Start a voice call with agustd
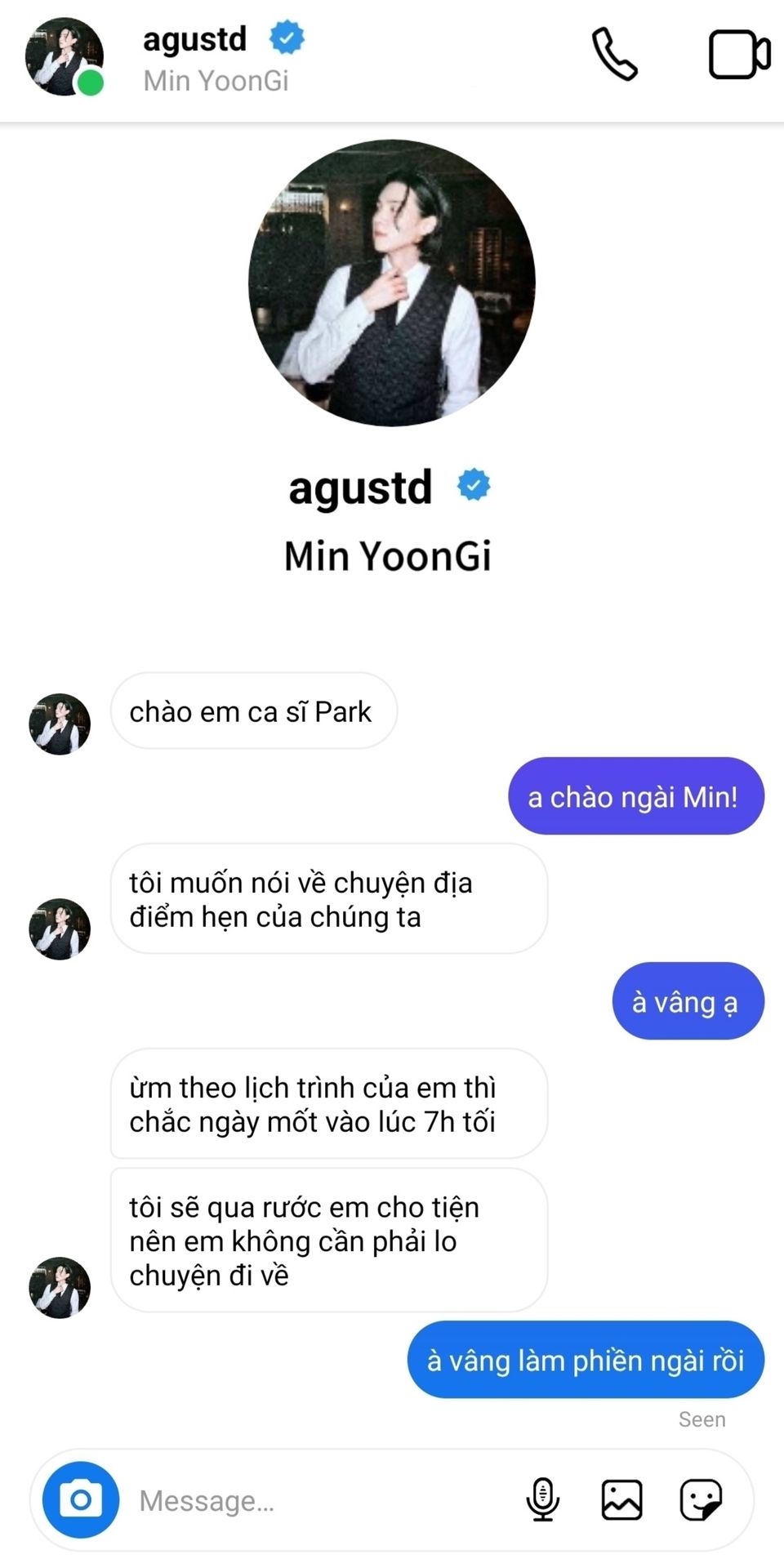Image resolution: width=784 pixels, height=1568 pixels. [x=614, y=55]
